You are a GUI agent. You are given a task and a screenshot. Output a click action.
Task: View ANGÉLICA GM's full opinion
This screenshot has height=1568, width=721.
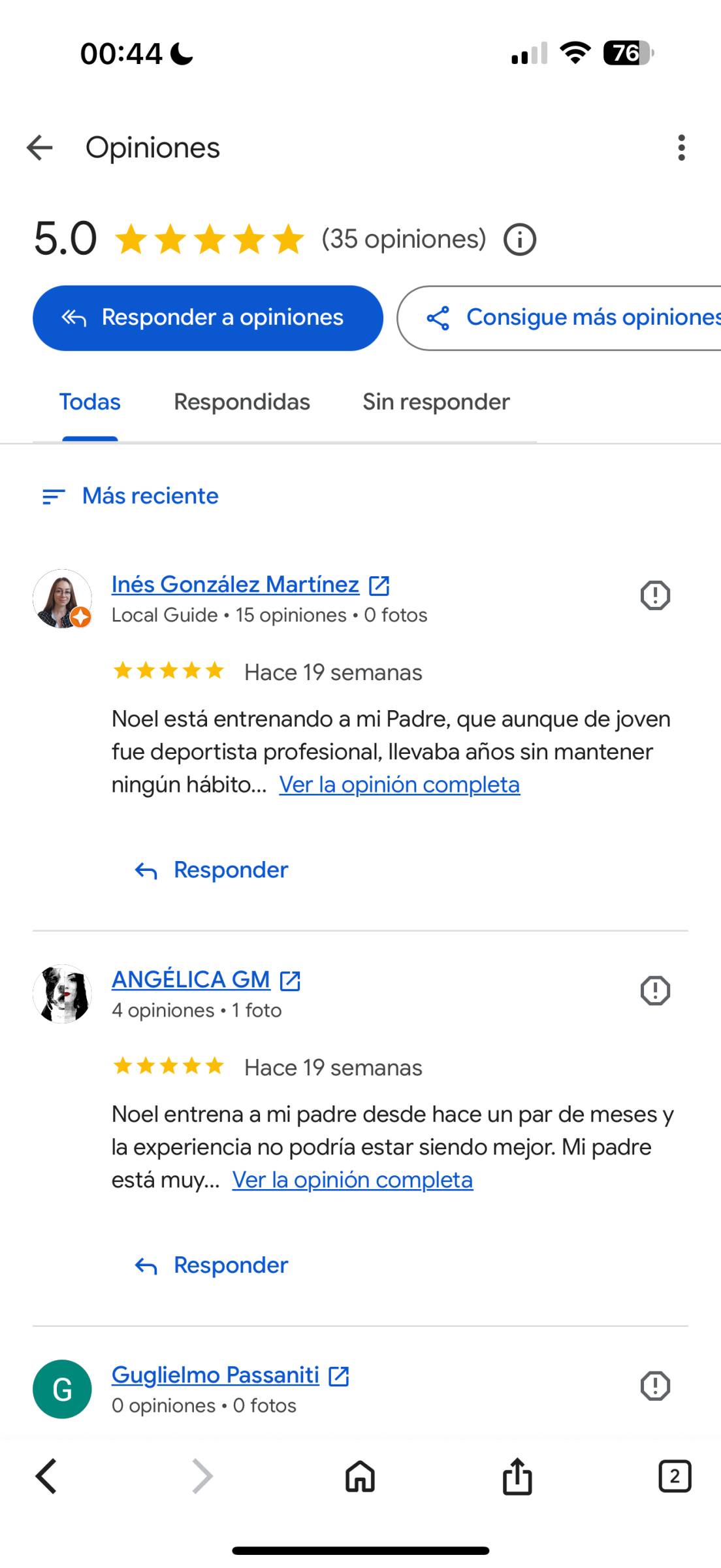tap(353, 1180)
